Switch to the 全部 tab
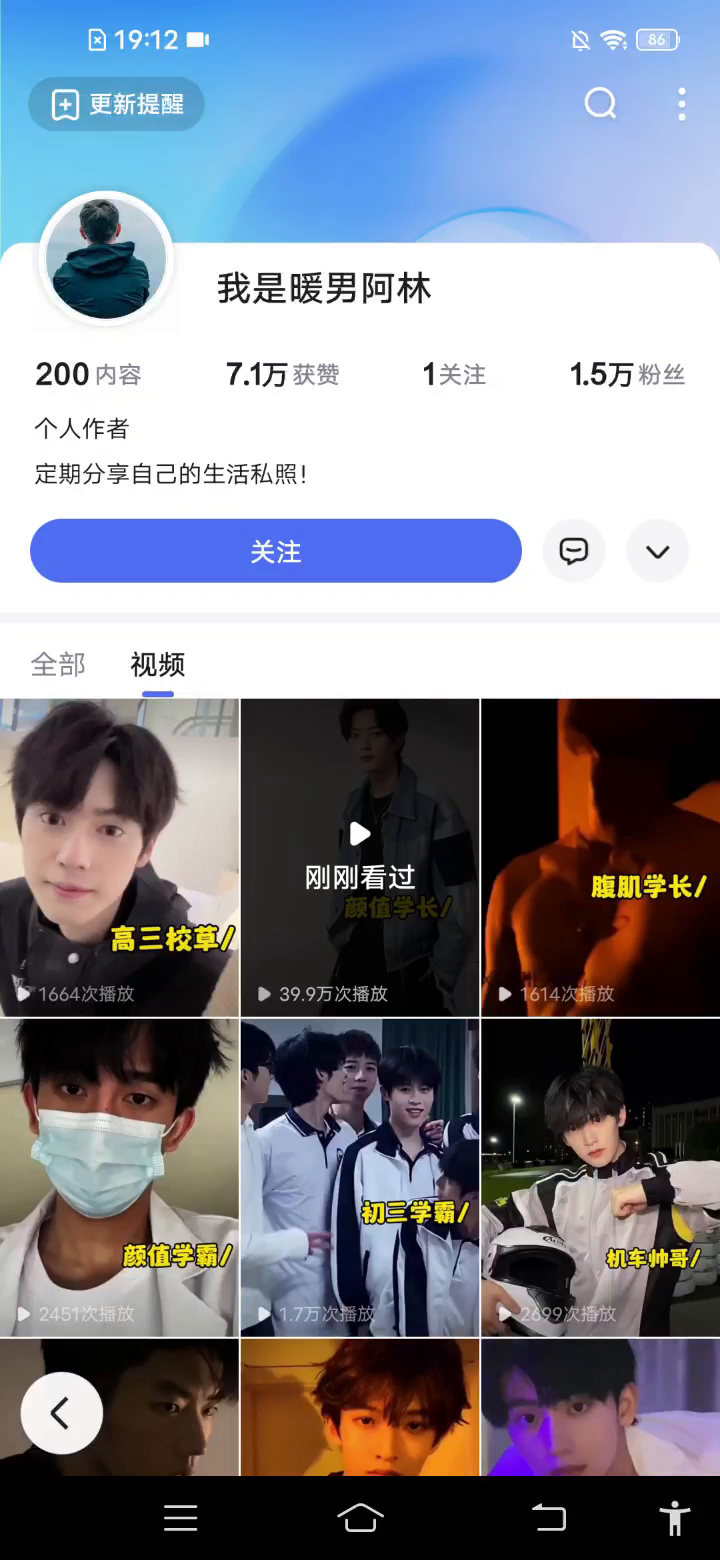 tap(58, 664)
